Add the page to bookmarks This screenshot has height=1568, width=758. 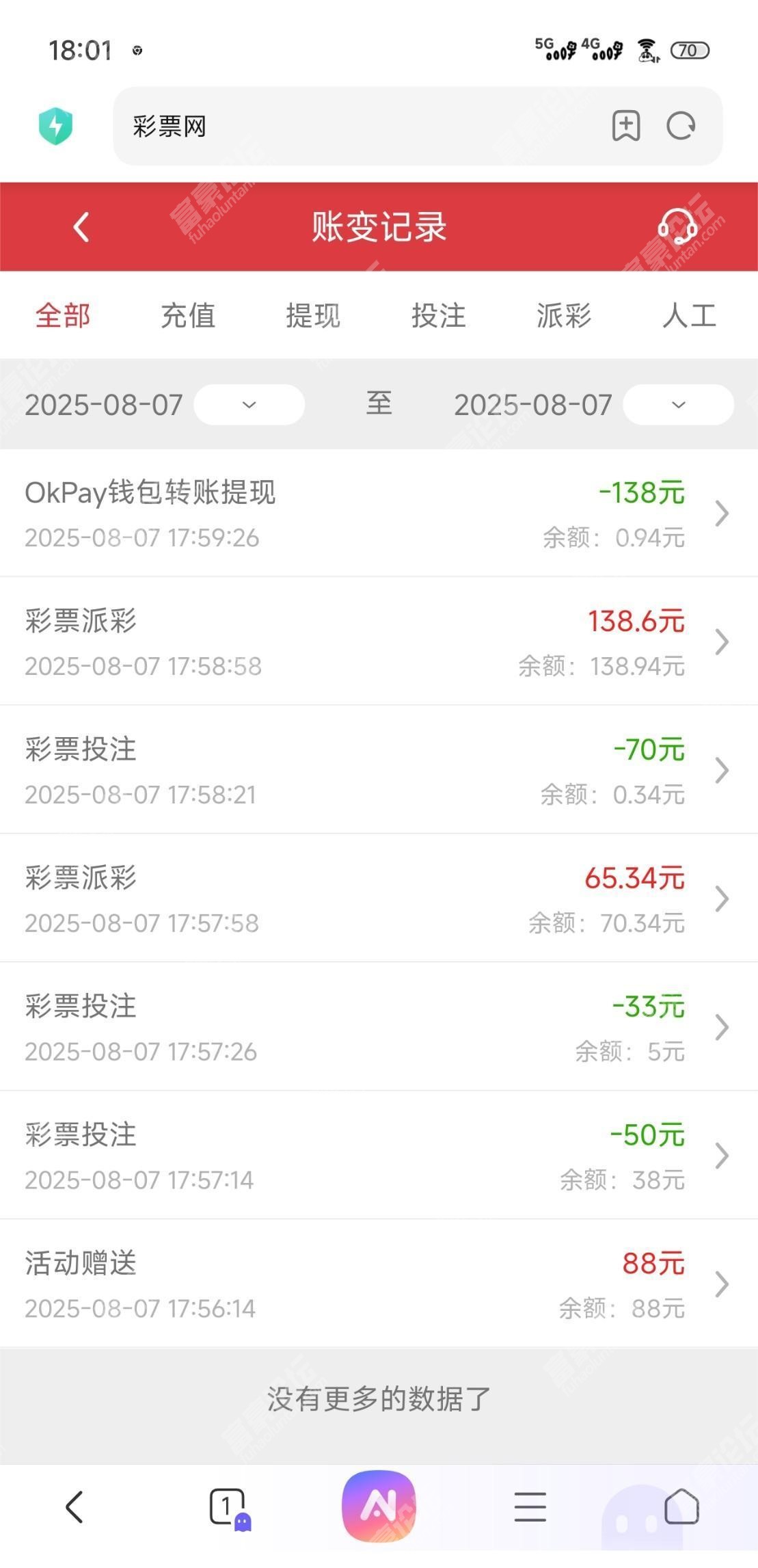click(x=626, y=127)
